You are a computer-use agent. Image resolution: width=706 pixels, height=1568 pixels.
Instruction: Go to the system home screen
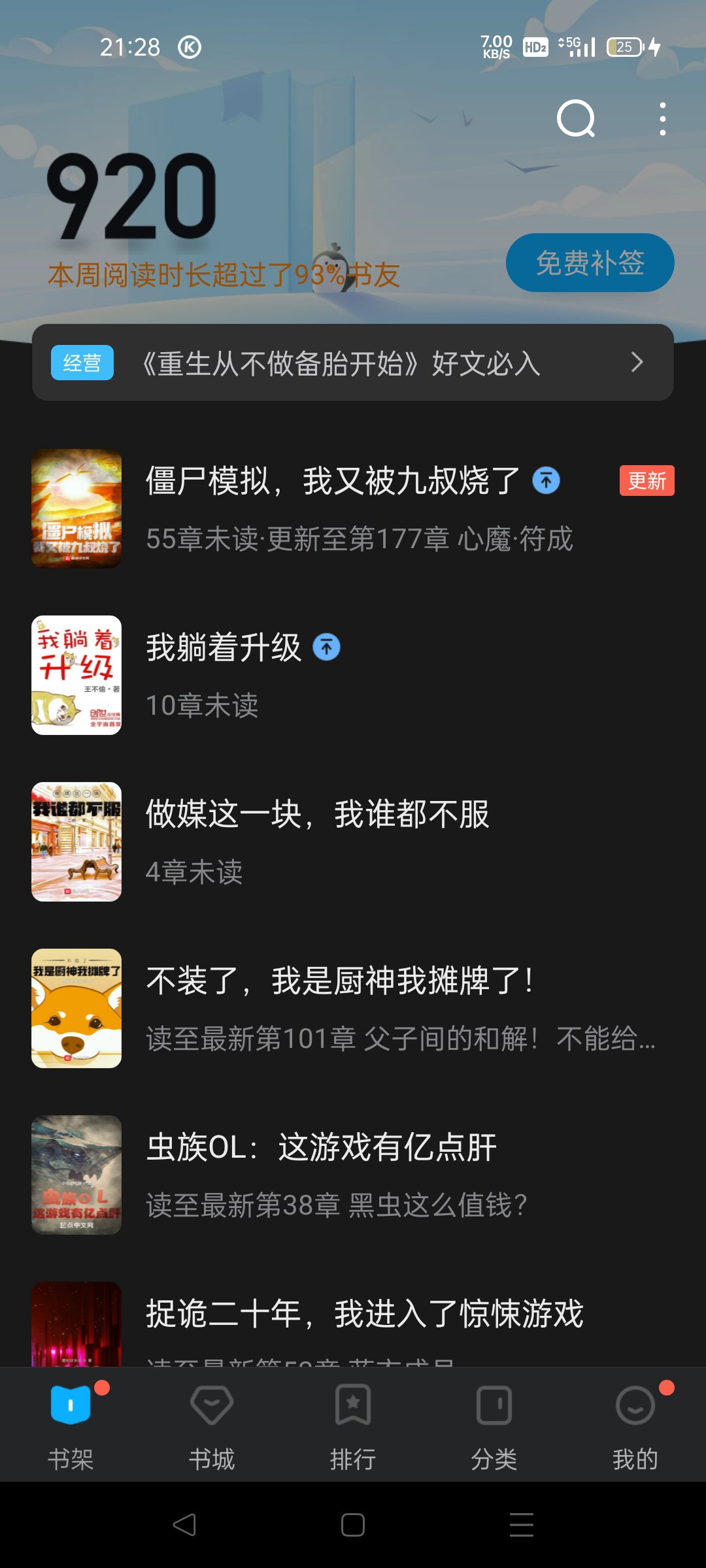point(353,1525)
